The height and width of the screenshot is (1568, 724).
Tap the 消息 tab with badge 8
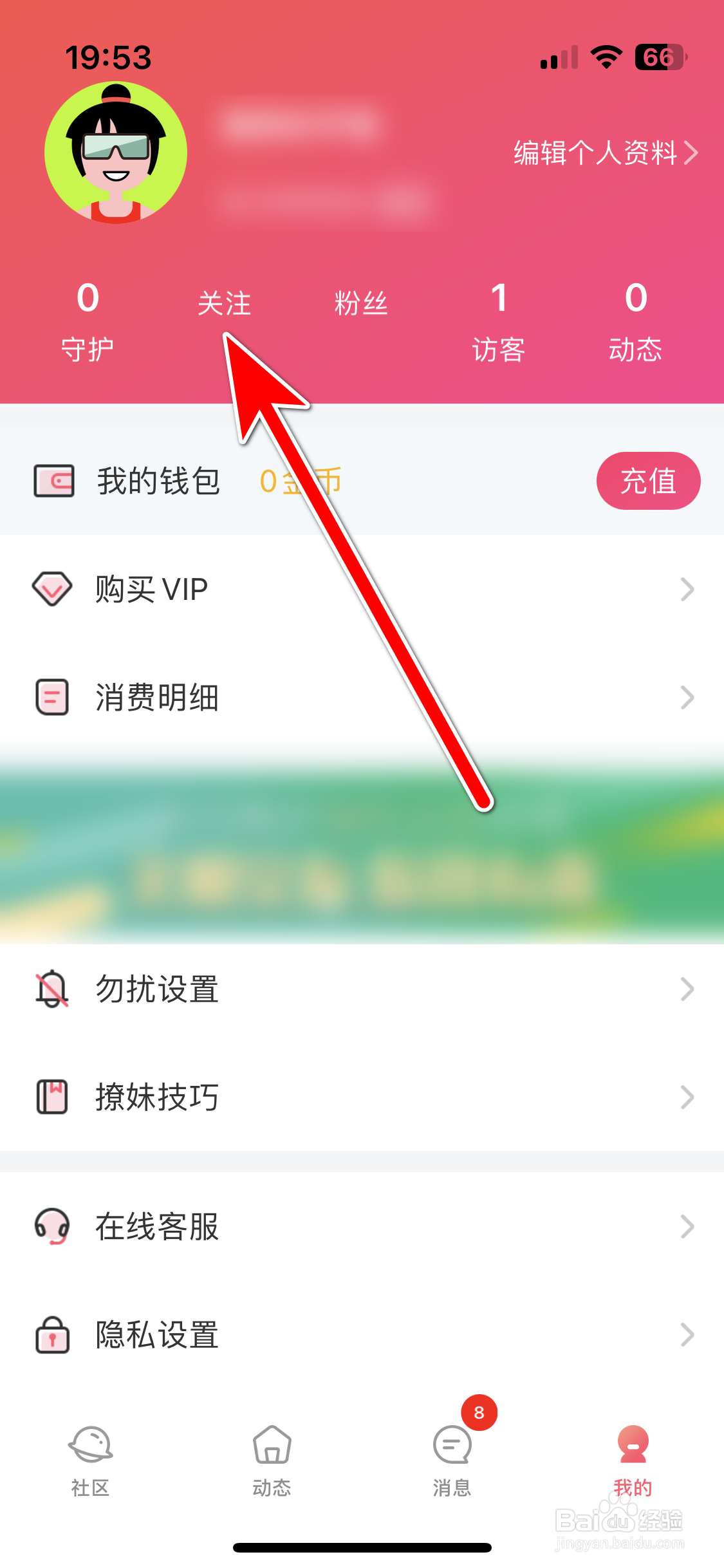pos(452,1461)
